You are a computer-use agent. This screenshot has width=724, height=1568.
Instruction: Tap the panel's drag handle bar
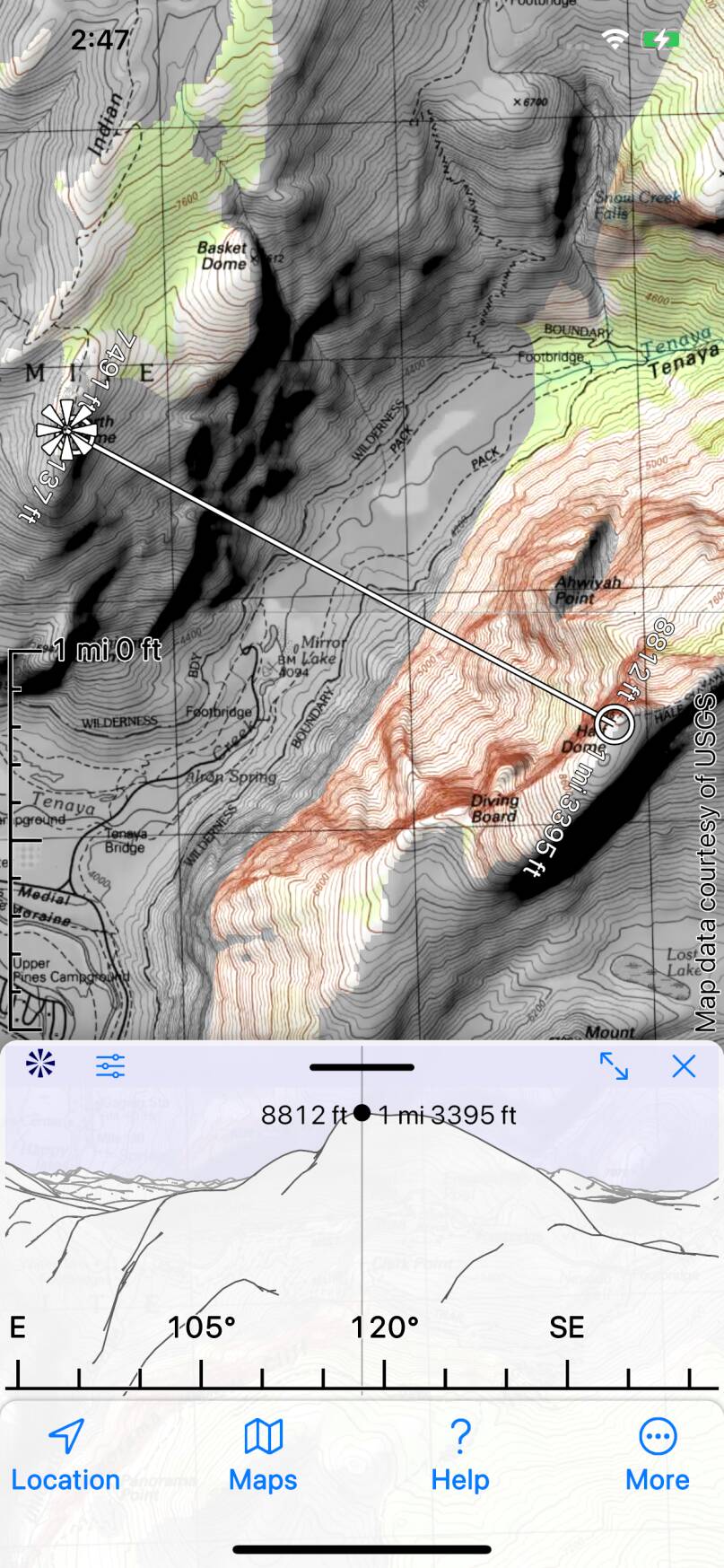[x=362, y=1067]
